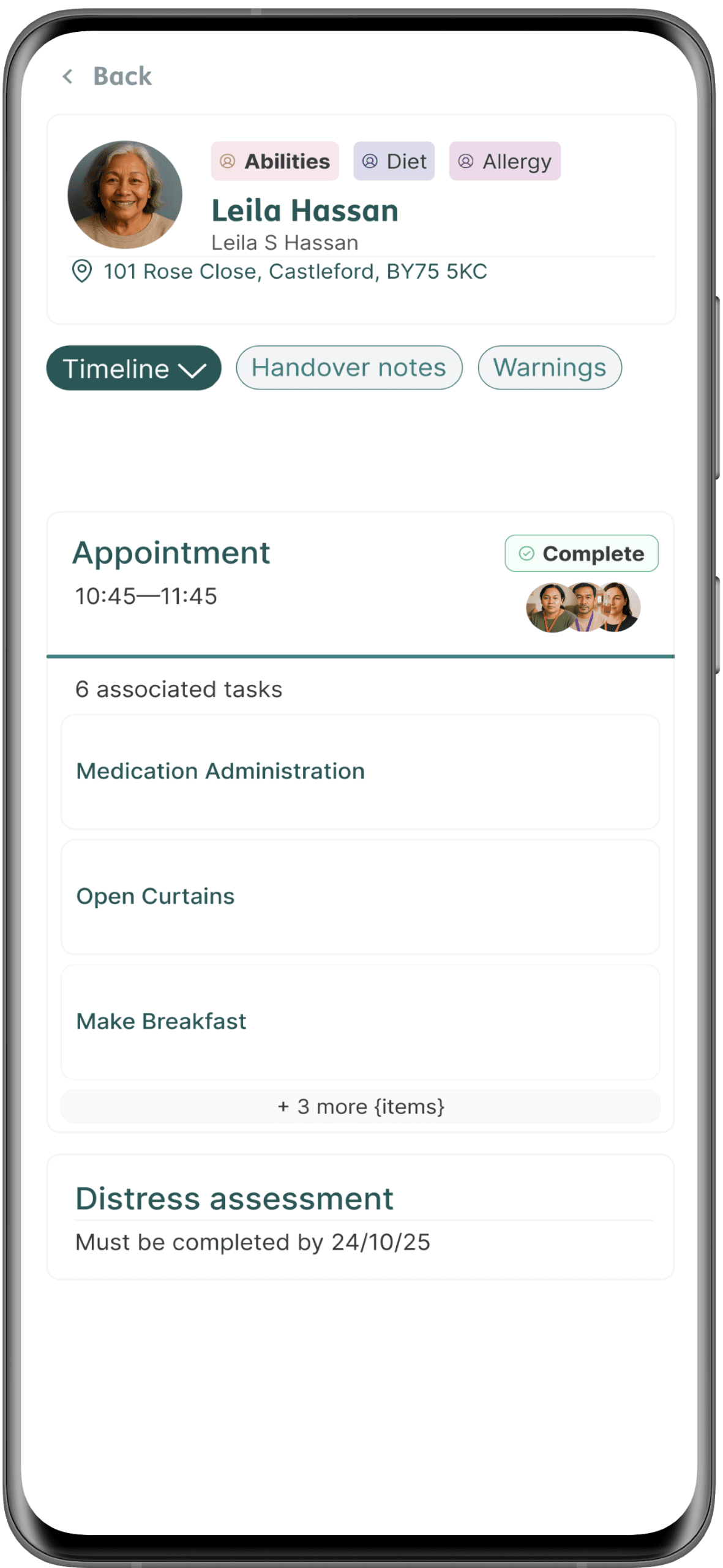Go back to the previous screen

point(108,77)
